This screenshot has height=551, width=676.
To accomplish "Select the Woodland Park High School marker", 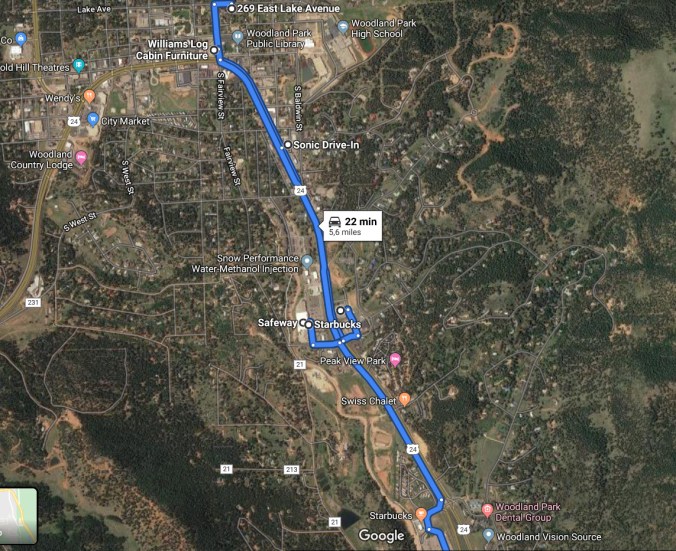I will pos(344,27).
